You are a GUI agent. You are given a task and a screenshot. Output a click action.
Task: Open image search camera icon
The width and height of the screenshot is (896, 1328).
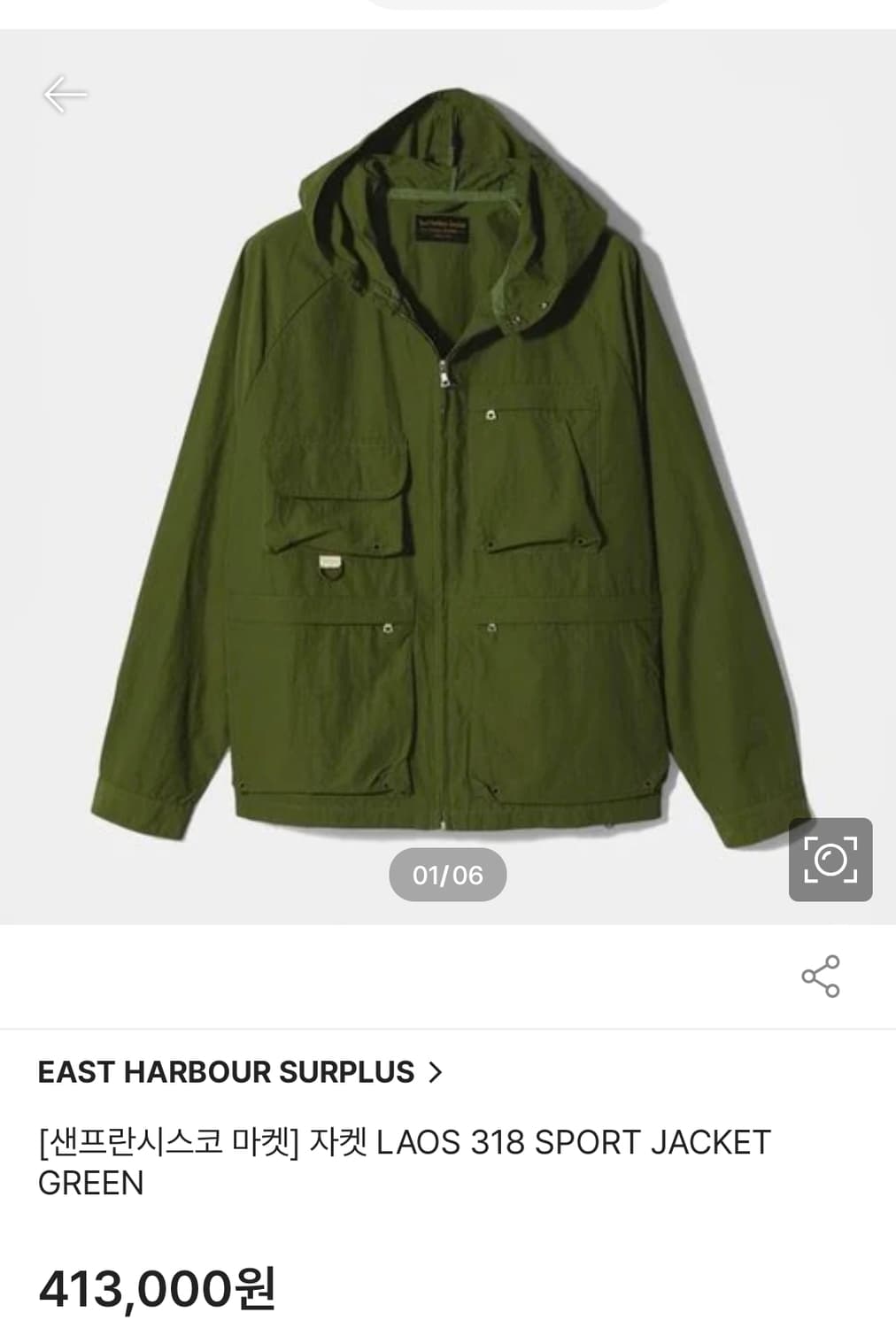pyautogui.click(x=830, y=860)
